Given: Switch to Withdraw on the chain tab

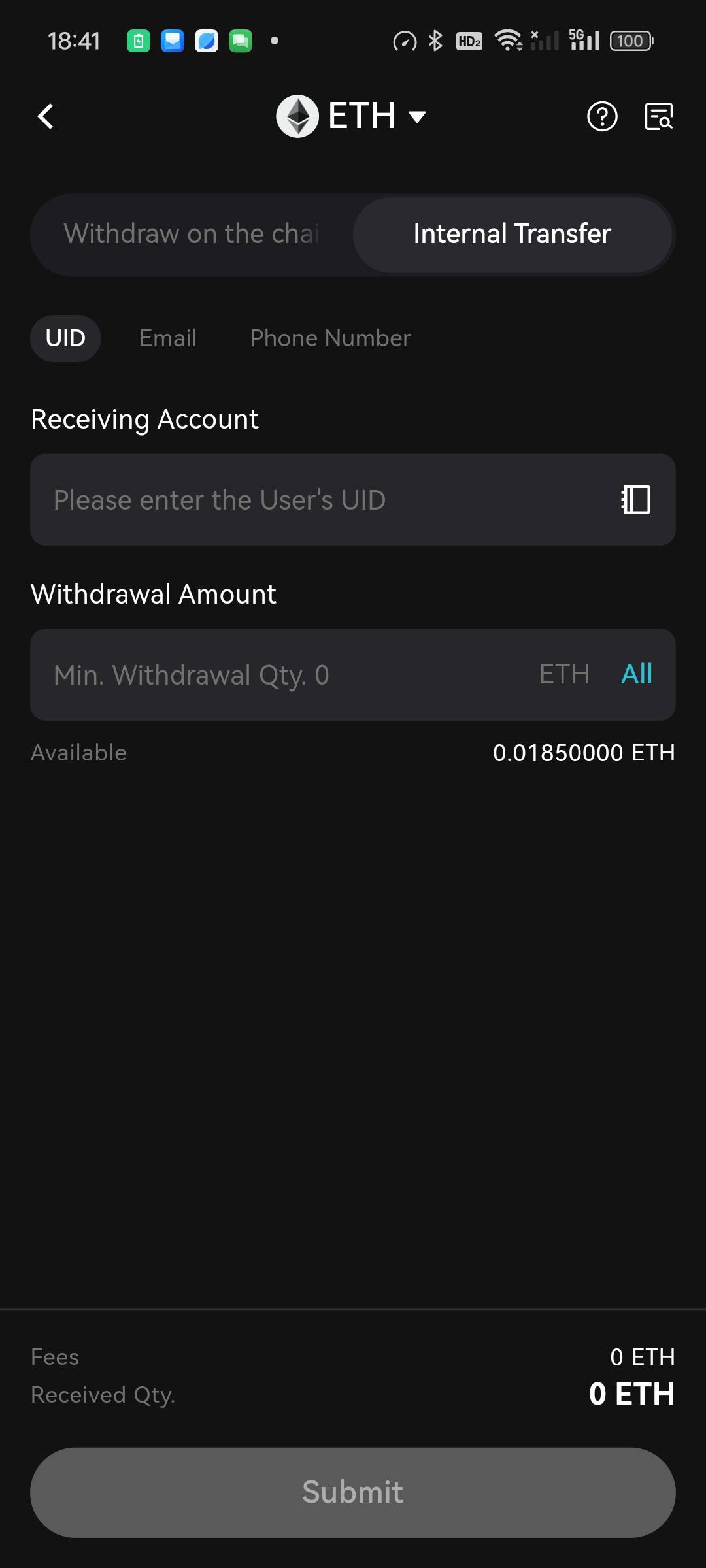Looking at the screenshot, I should tap(192, 235).
